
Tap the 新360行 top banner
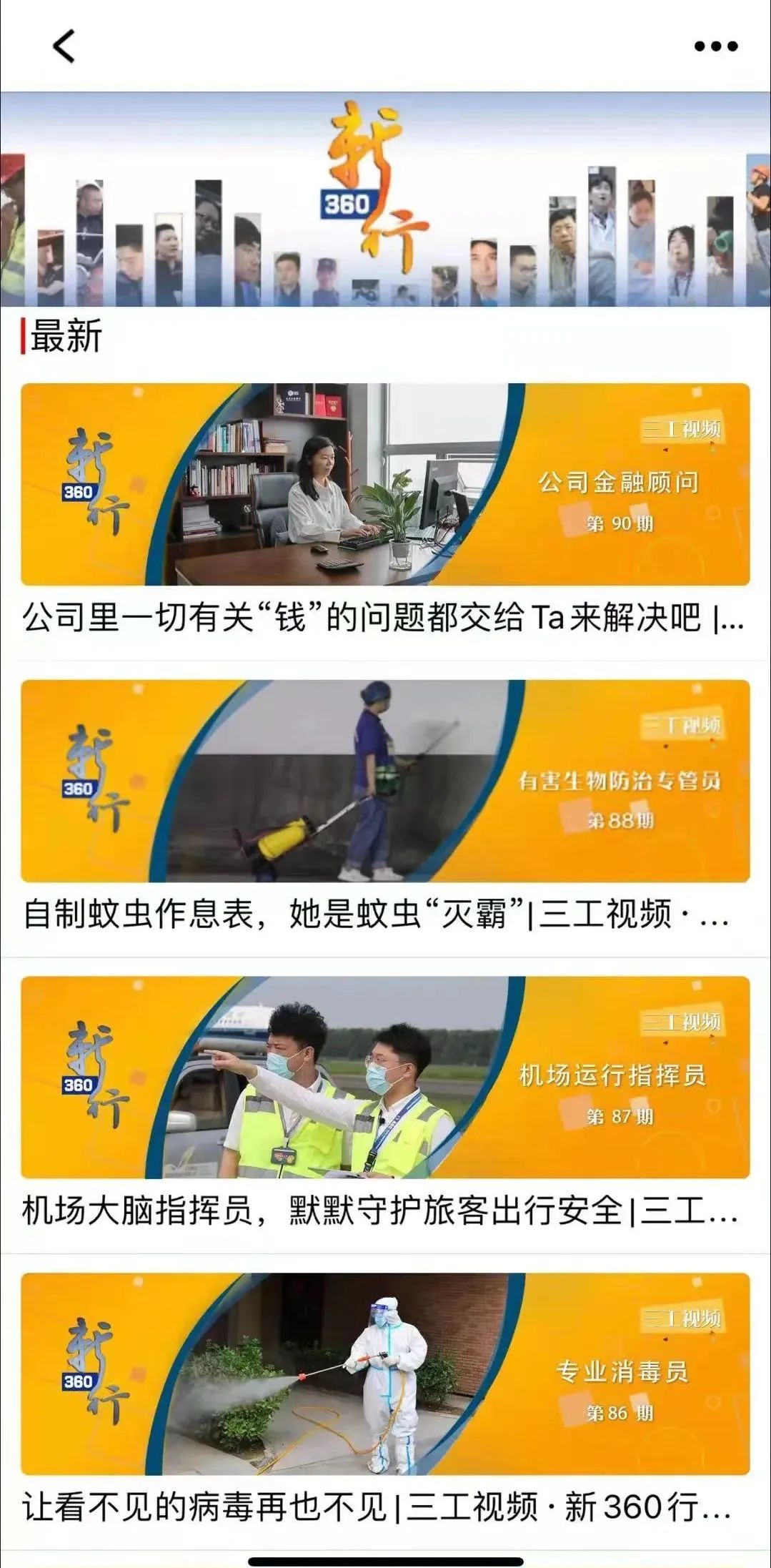(385, 200)
